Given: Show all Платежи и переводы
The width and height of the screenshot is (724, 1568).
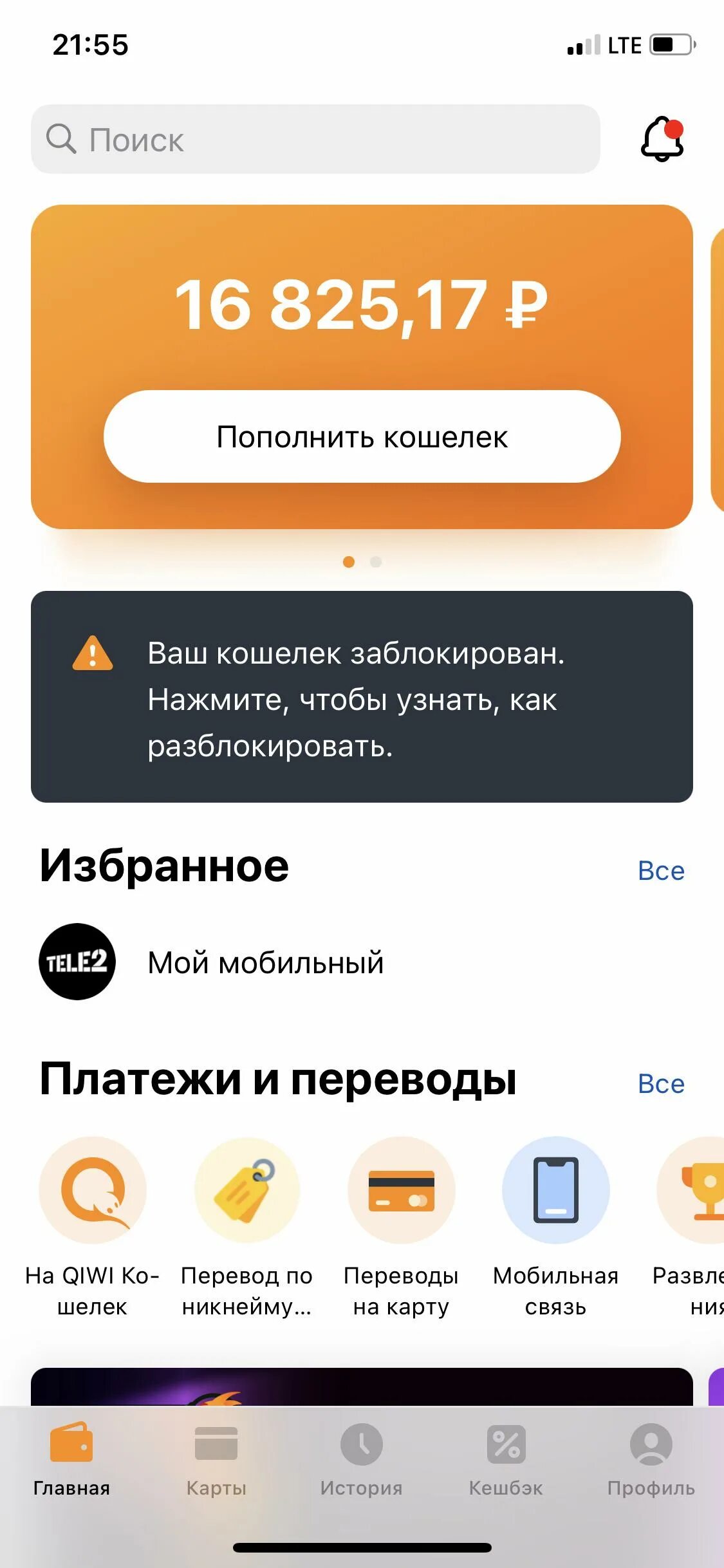Looking at the screenshot, I should coord(661,1084).
